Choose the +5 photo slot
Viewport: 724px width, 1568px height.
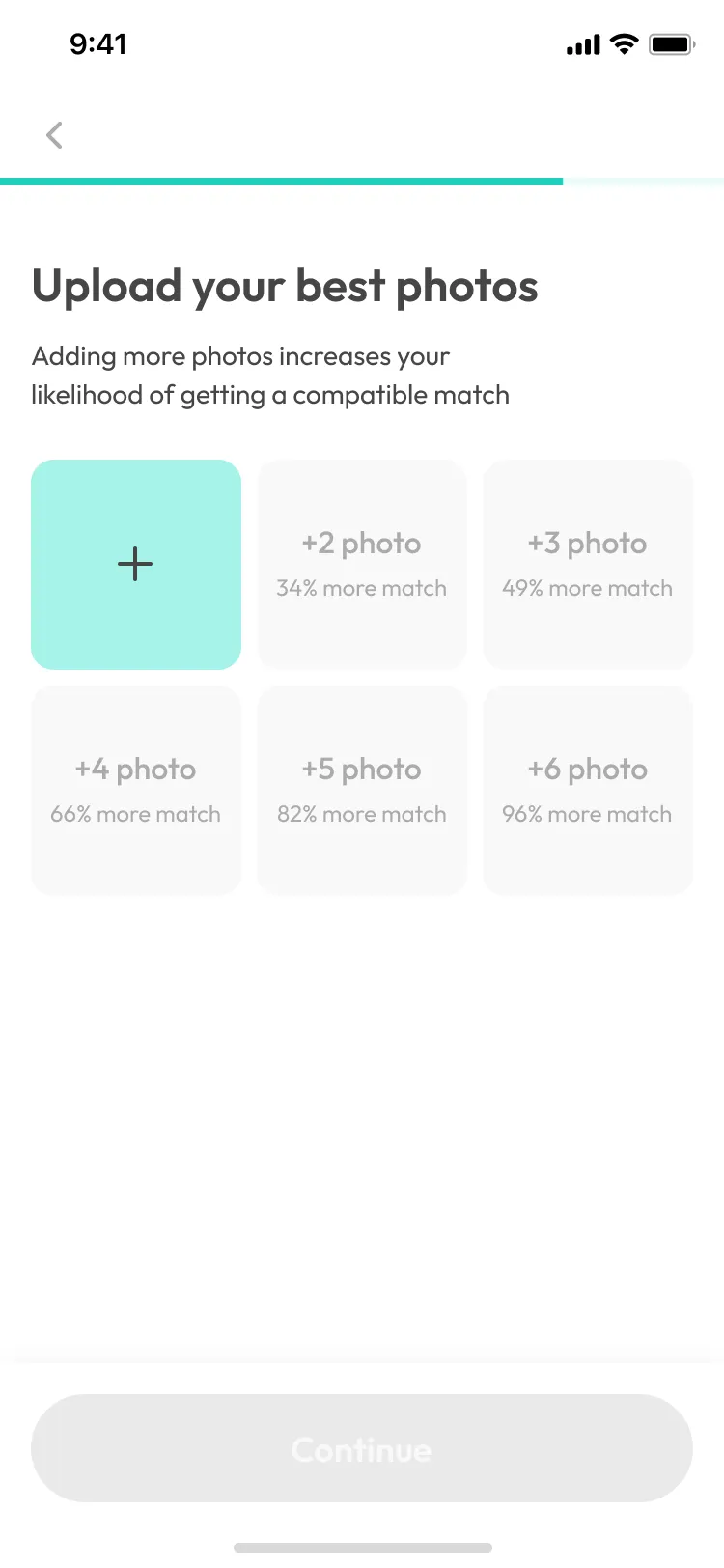[362, 791]
